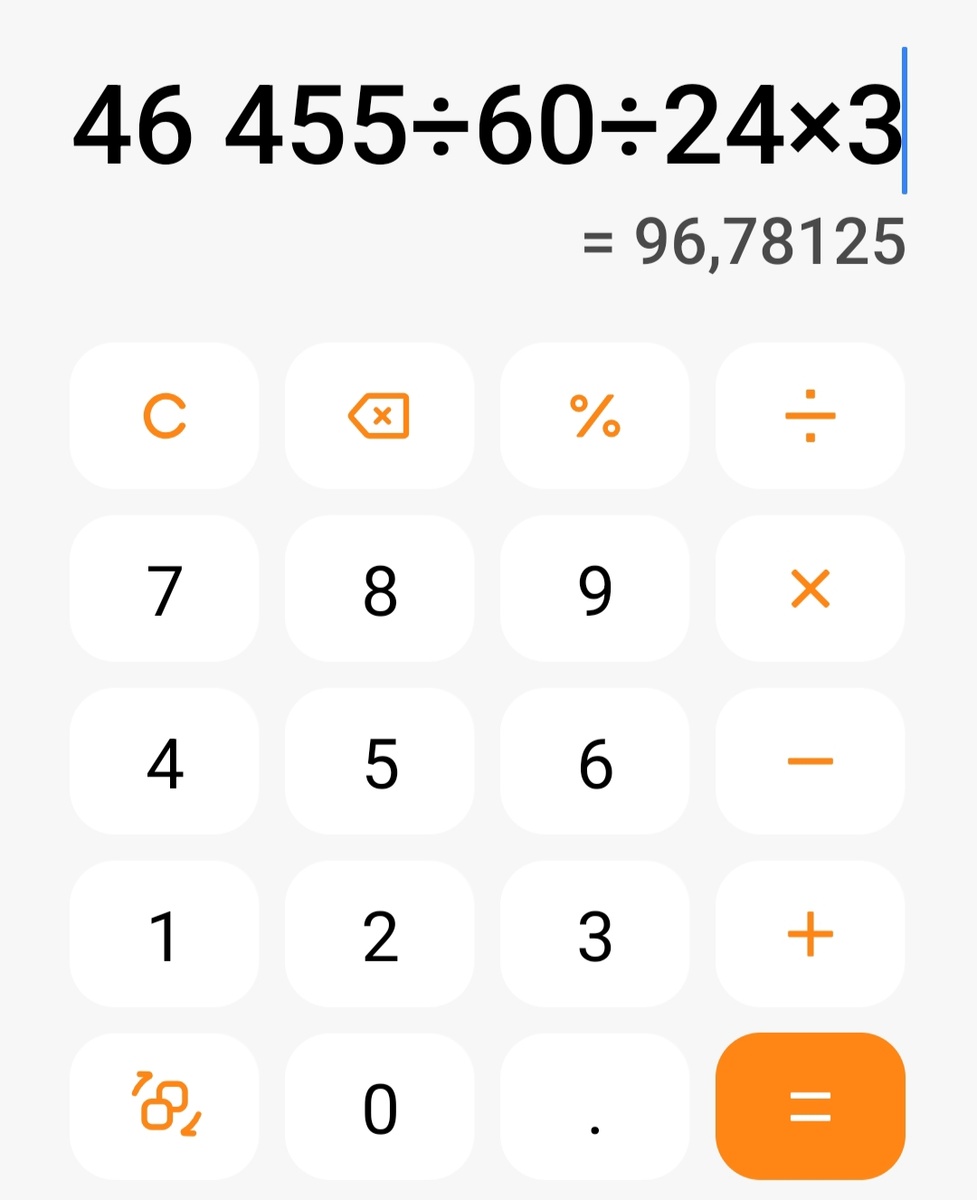Enter the digit 3 on the keypad
Screen dimensions: 977x1200
(594, 935)
